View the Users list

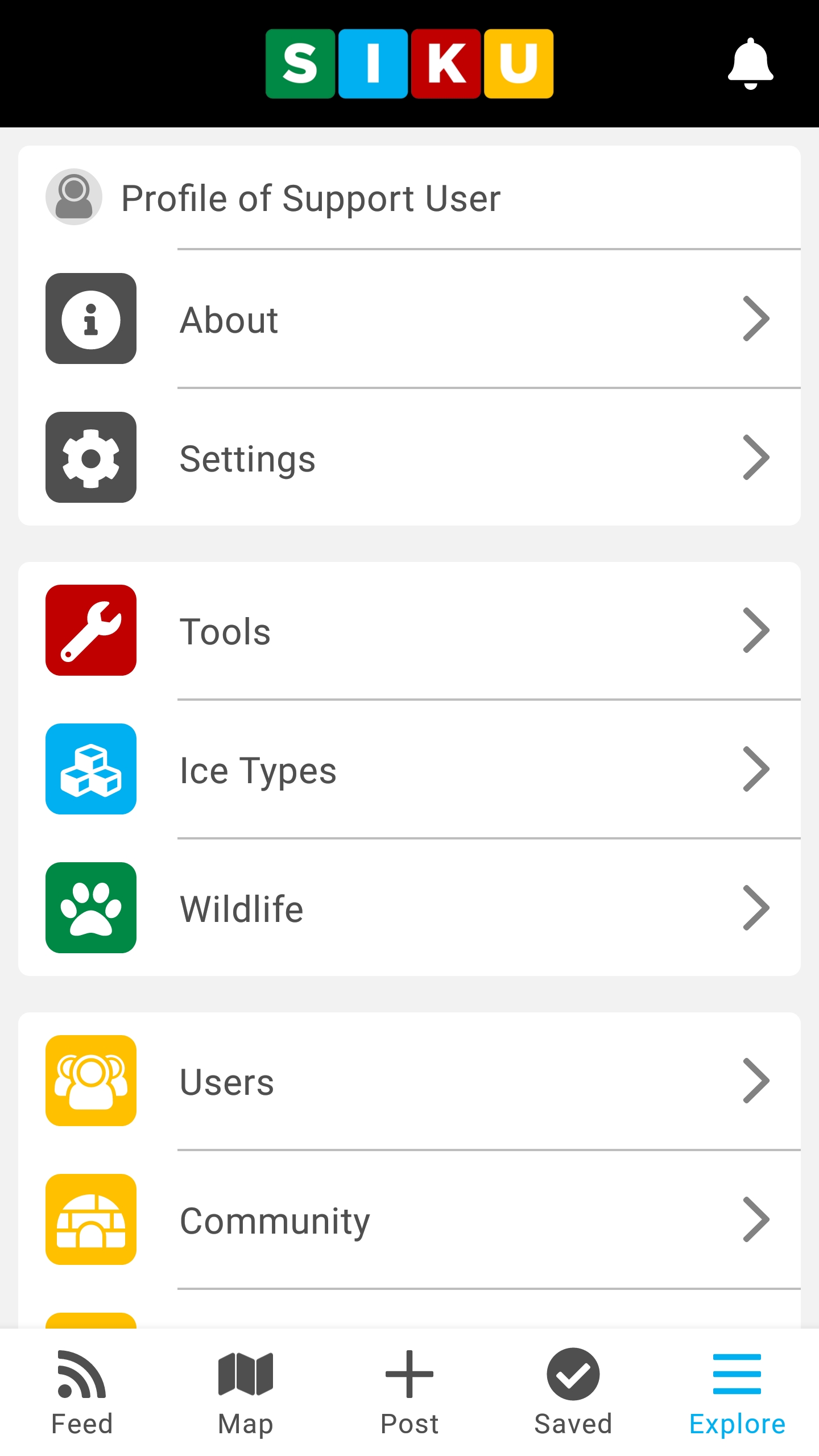pyautogui.click(x=409, y=1081)
